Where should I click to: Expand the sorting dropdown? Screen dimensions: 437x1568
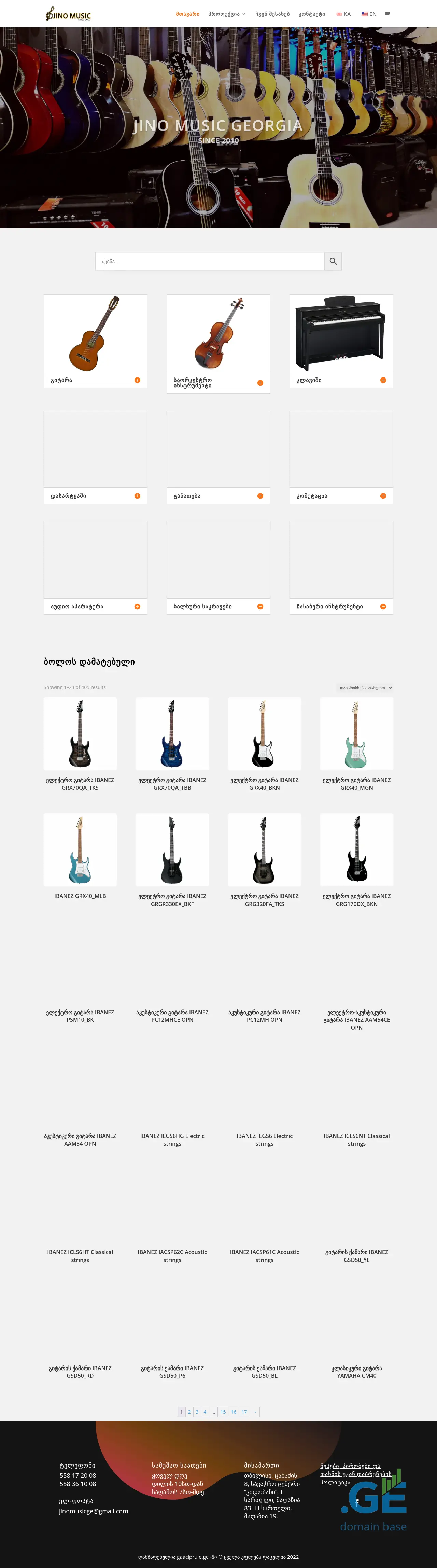(365, 688)
